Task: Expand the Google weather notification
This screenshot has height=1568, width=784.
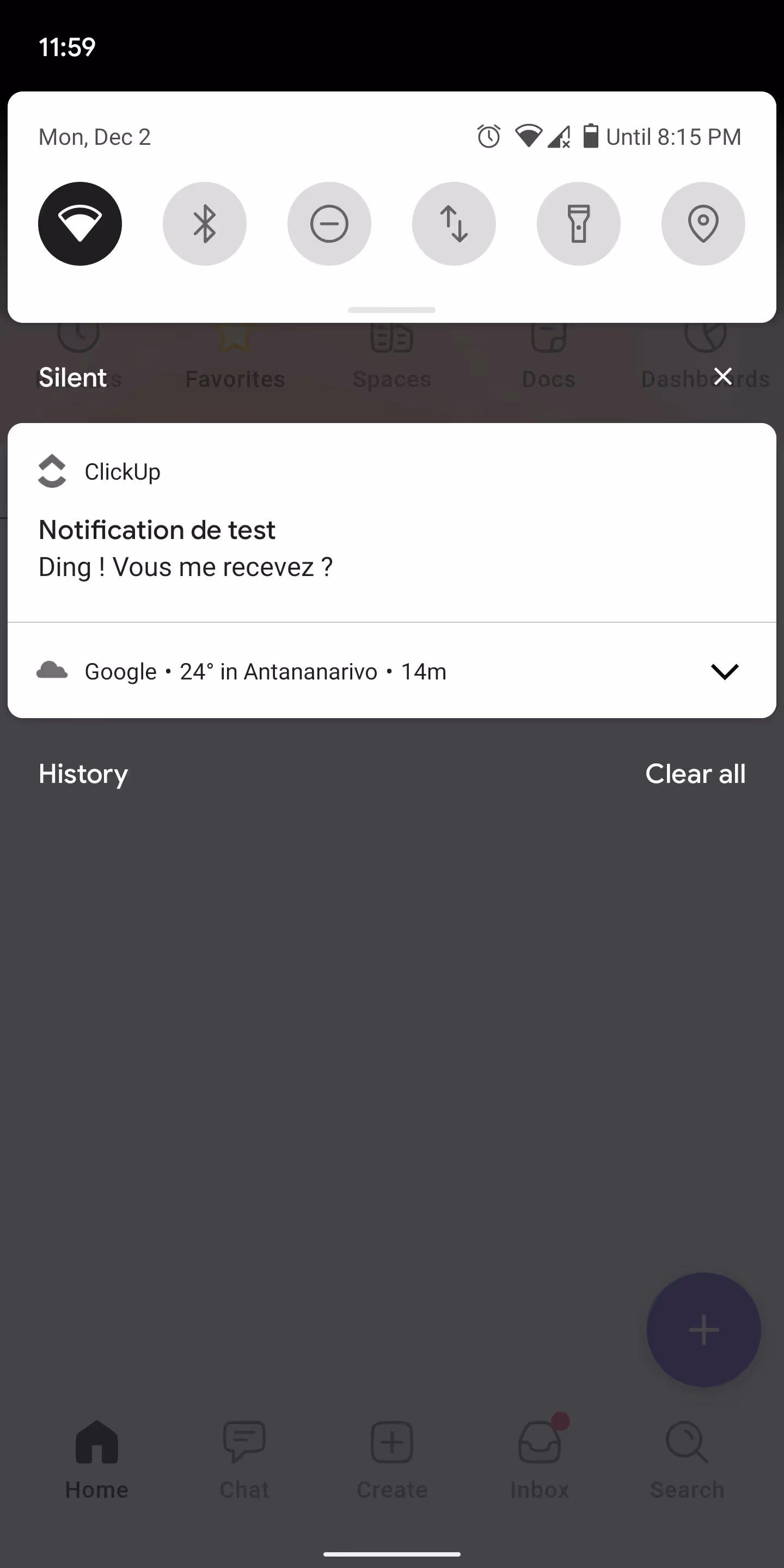Action: (x=724, y=671)
